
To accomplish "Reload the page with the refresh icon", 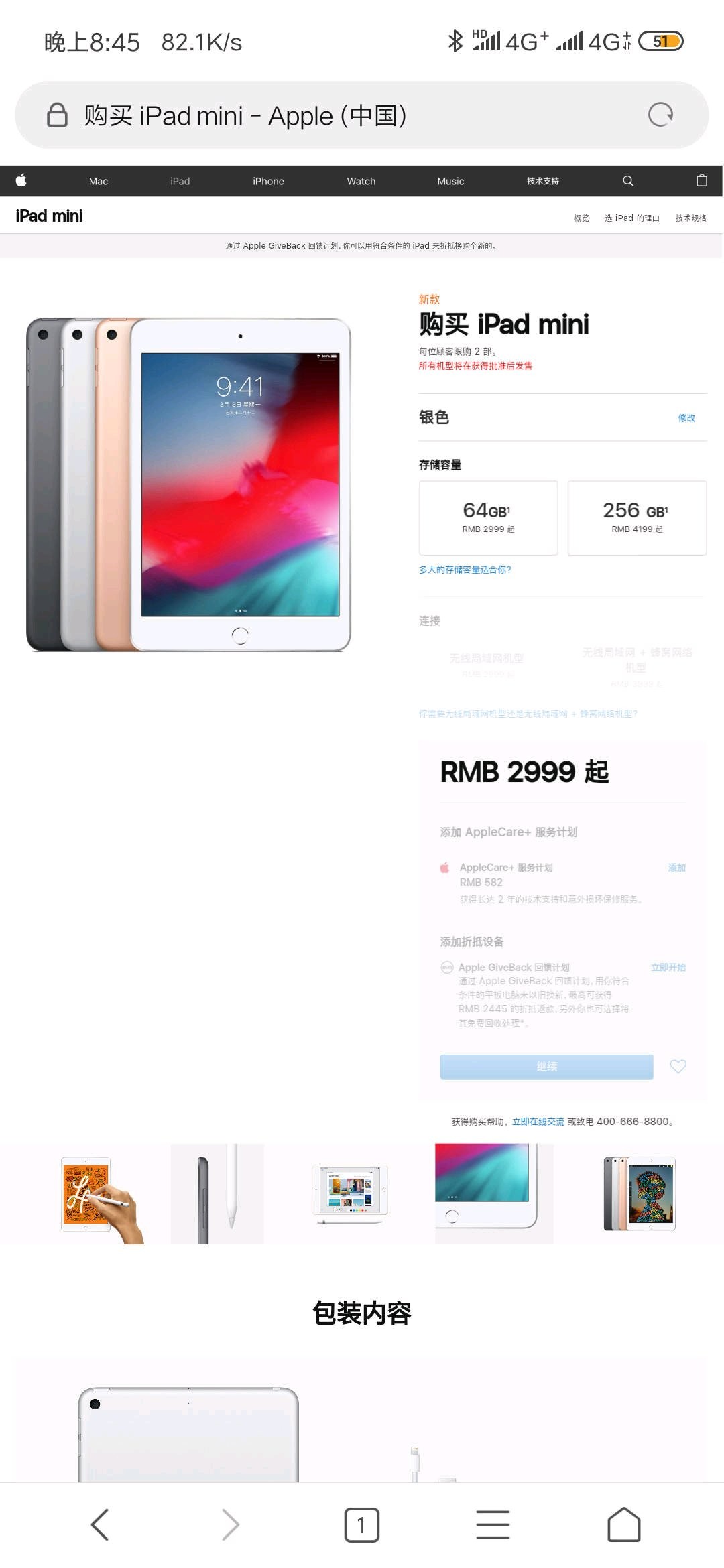I will 660,115.
